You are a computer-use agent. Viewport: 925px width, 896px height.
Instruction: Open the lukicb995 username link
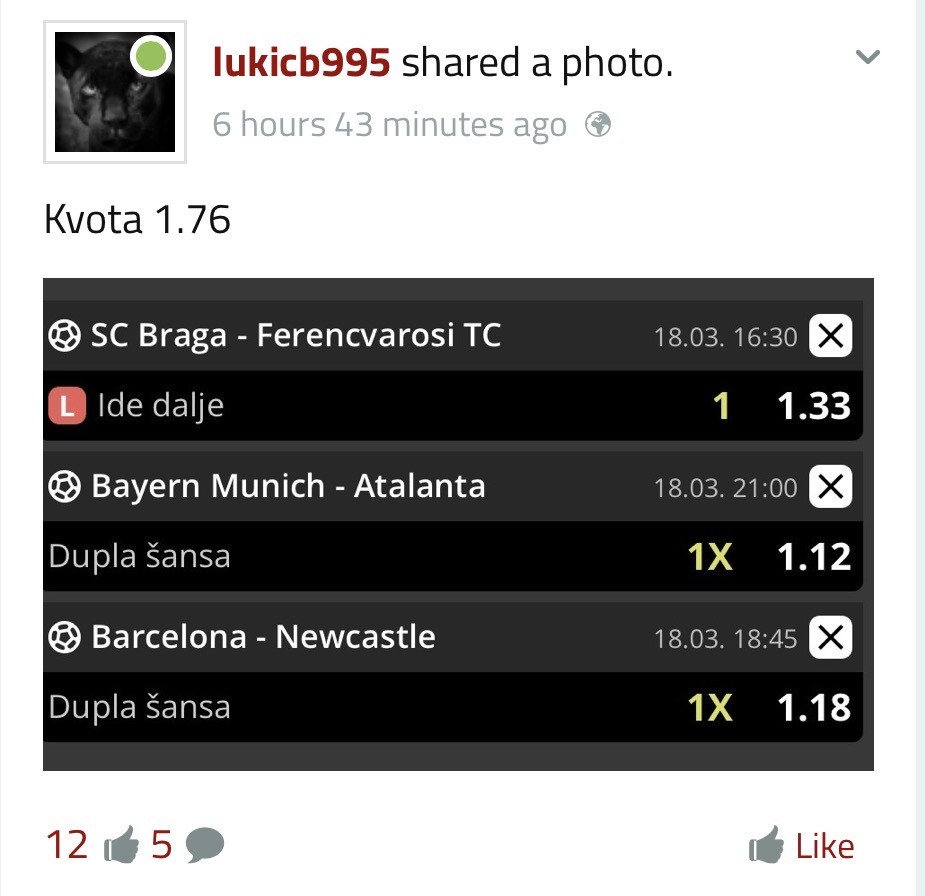point(301,63)
